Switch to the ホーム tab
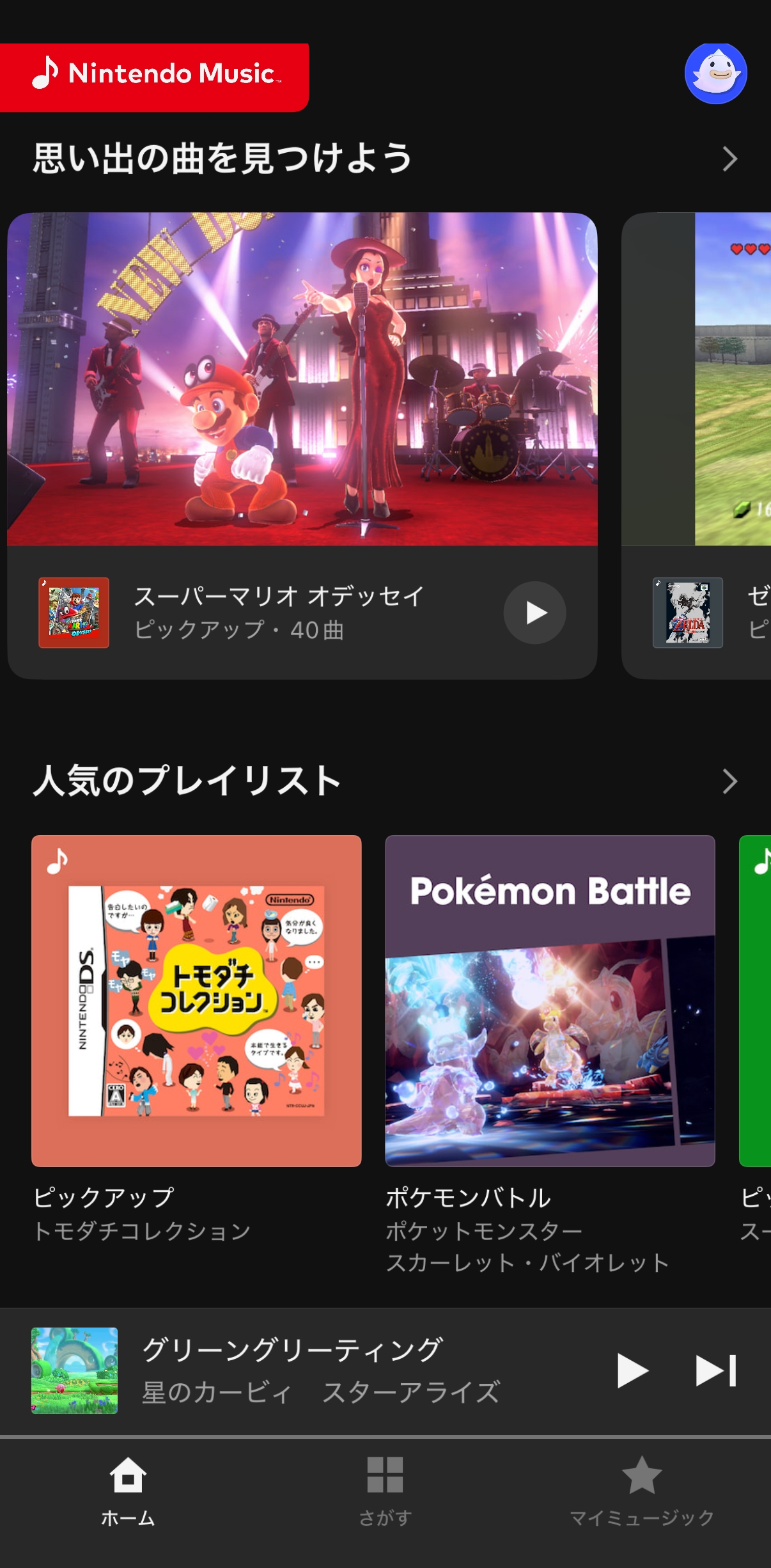This screenshot has width=771, height=1568. [128, 1493]
